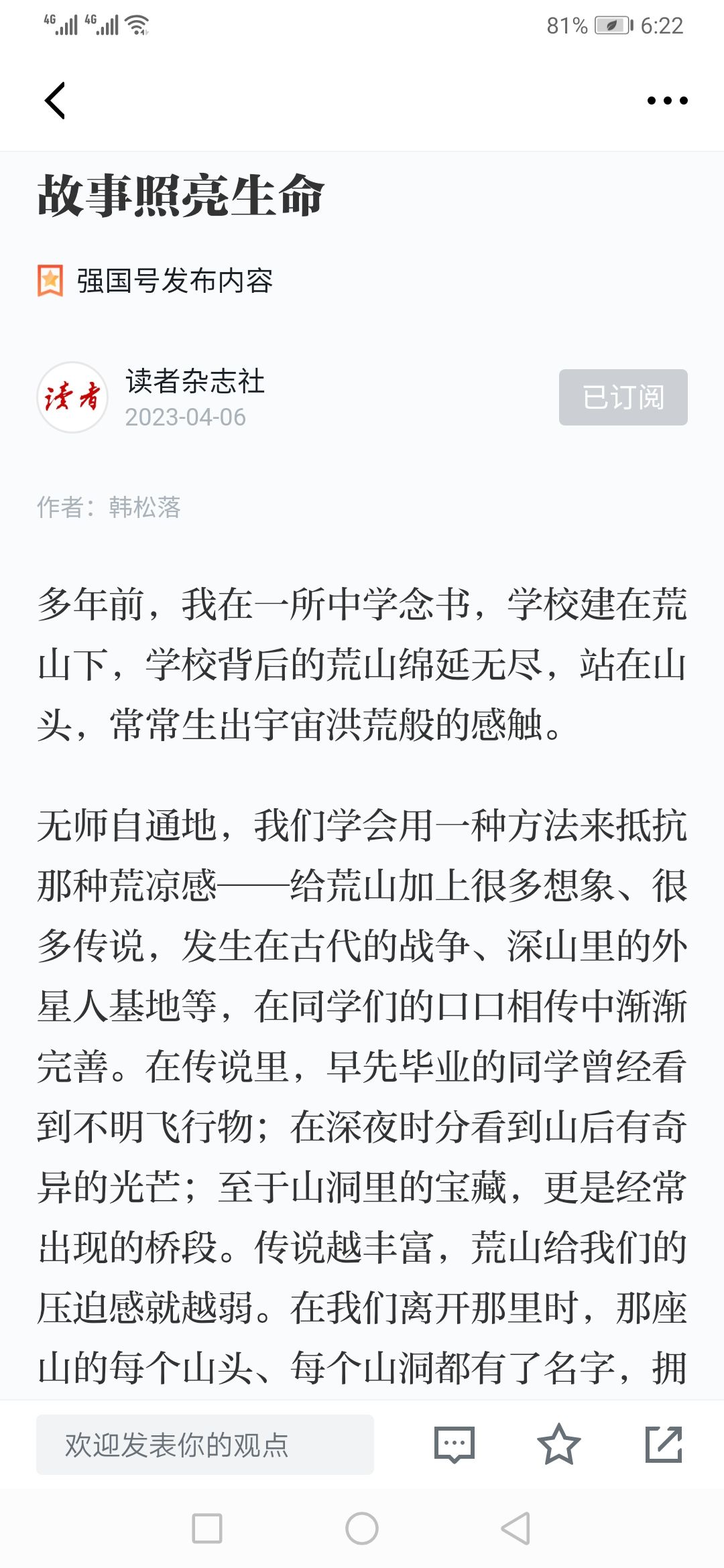This screenshot has width=724, height=1568.
Task: Open 读者杂志社 publisher profile
Action: 194,381
